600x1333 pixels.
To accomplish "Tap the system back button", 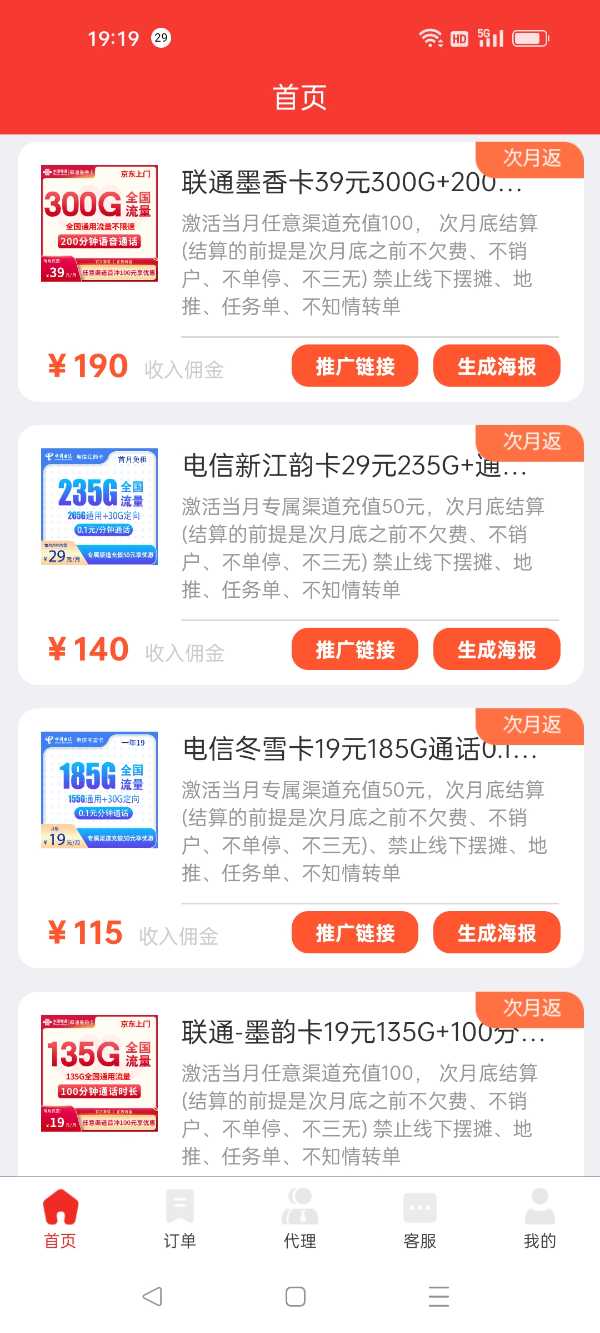I will click(x=152, y=1297).
